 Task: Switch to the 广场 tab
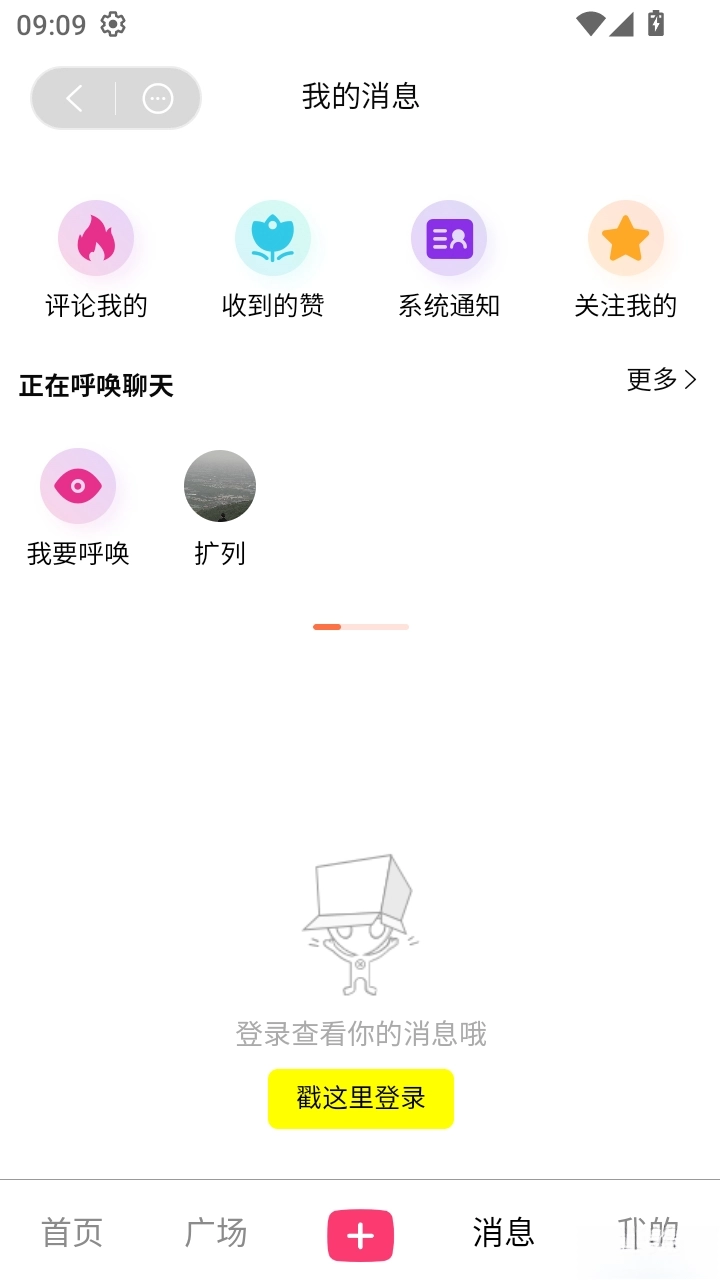pos(215,1235)
